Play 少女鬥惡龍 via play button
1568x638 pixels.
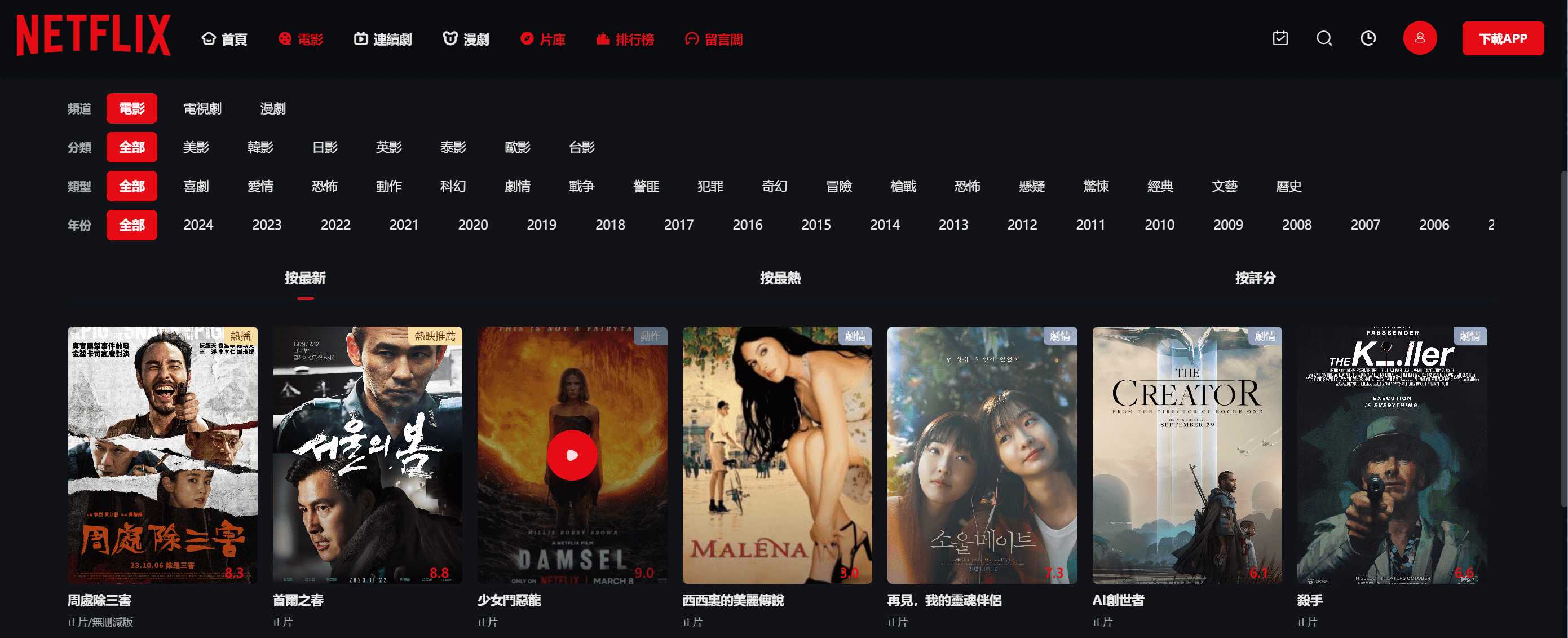click(x=572, y=455)
